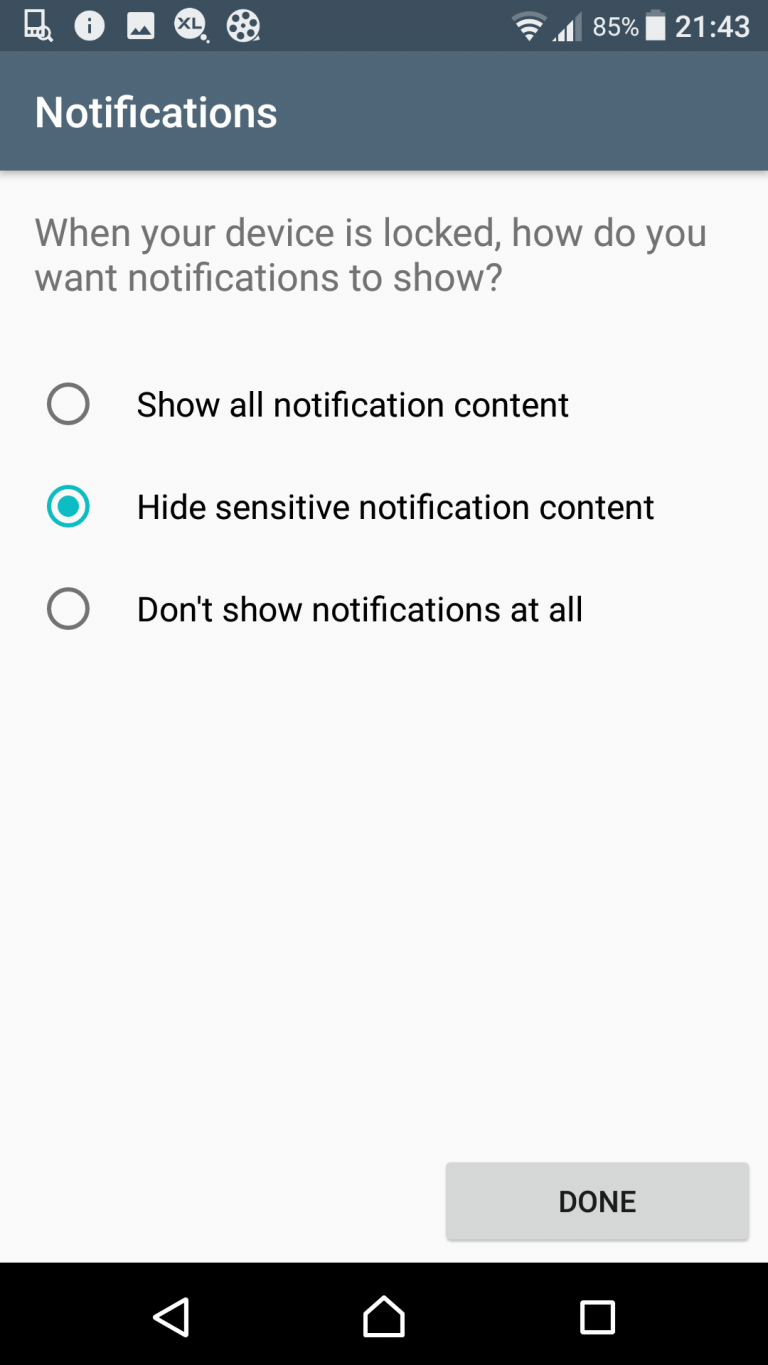The image size is (768, 1365).
Task: Tap the DONE button
Action: [597, 1201]
